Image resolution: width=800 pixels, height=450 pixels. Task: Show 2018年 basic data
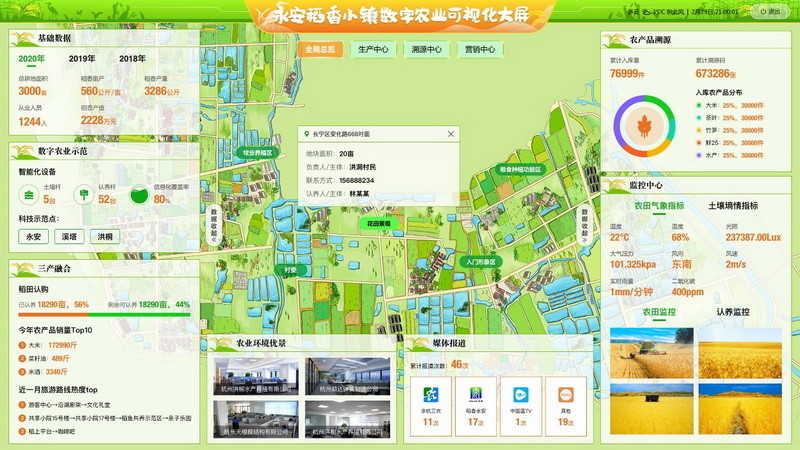coord(133,59)
